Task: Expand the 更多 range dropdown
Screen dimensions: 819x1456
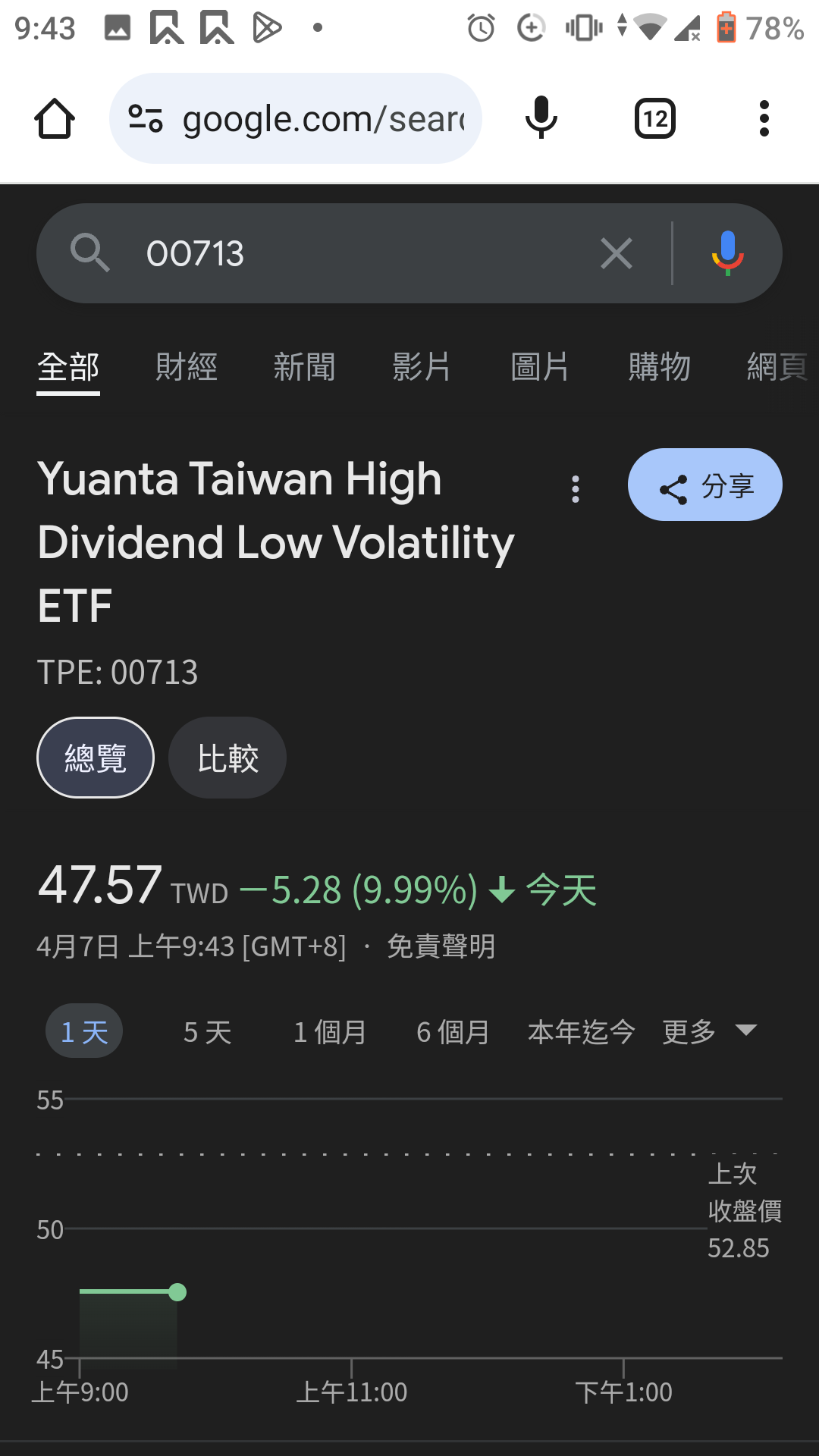Action: 709,1031
